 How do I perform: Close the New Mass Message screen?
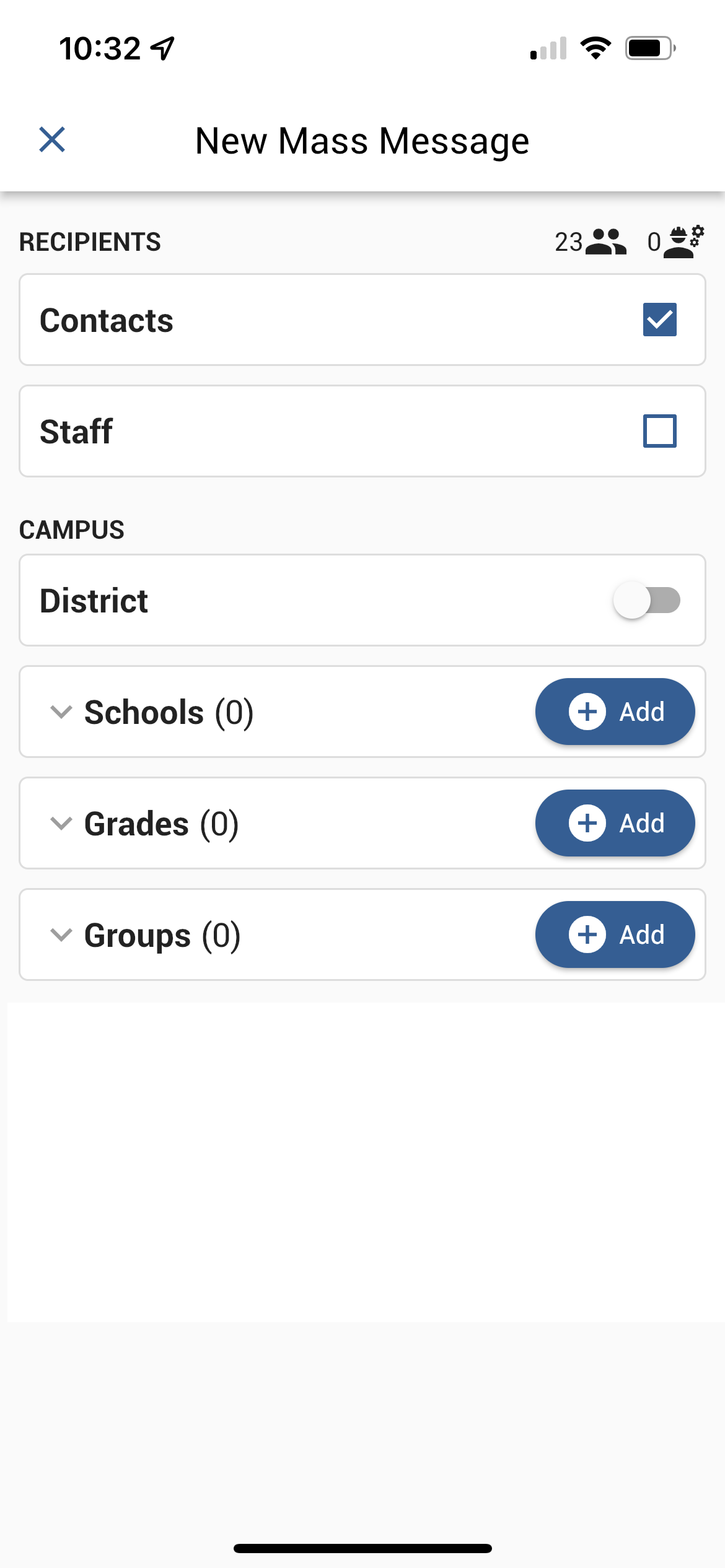(x=52, y=139)
